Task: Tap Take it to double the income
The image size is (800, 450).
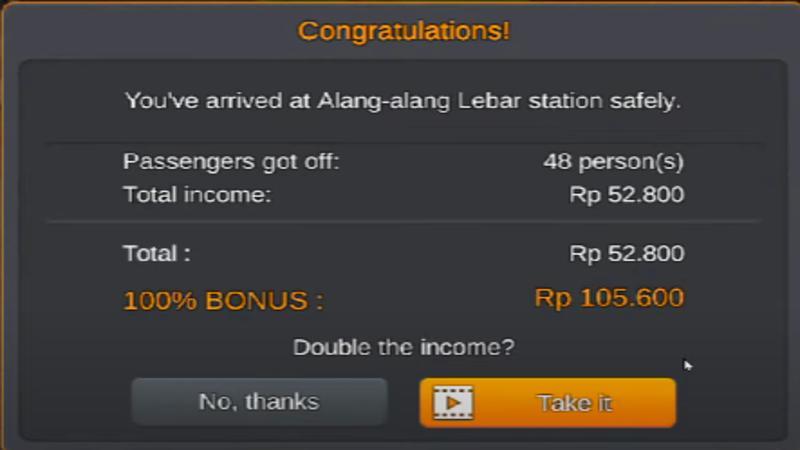Action: tap(548, 403)
